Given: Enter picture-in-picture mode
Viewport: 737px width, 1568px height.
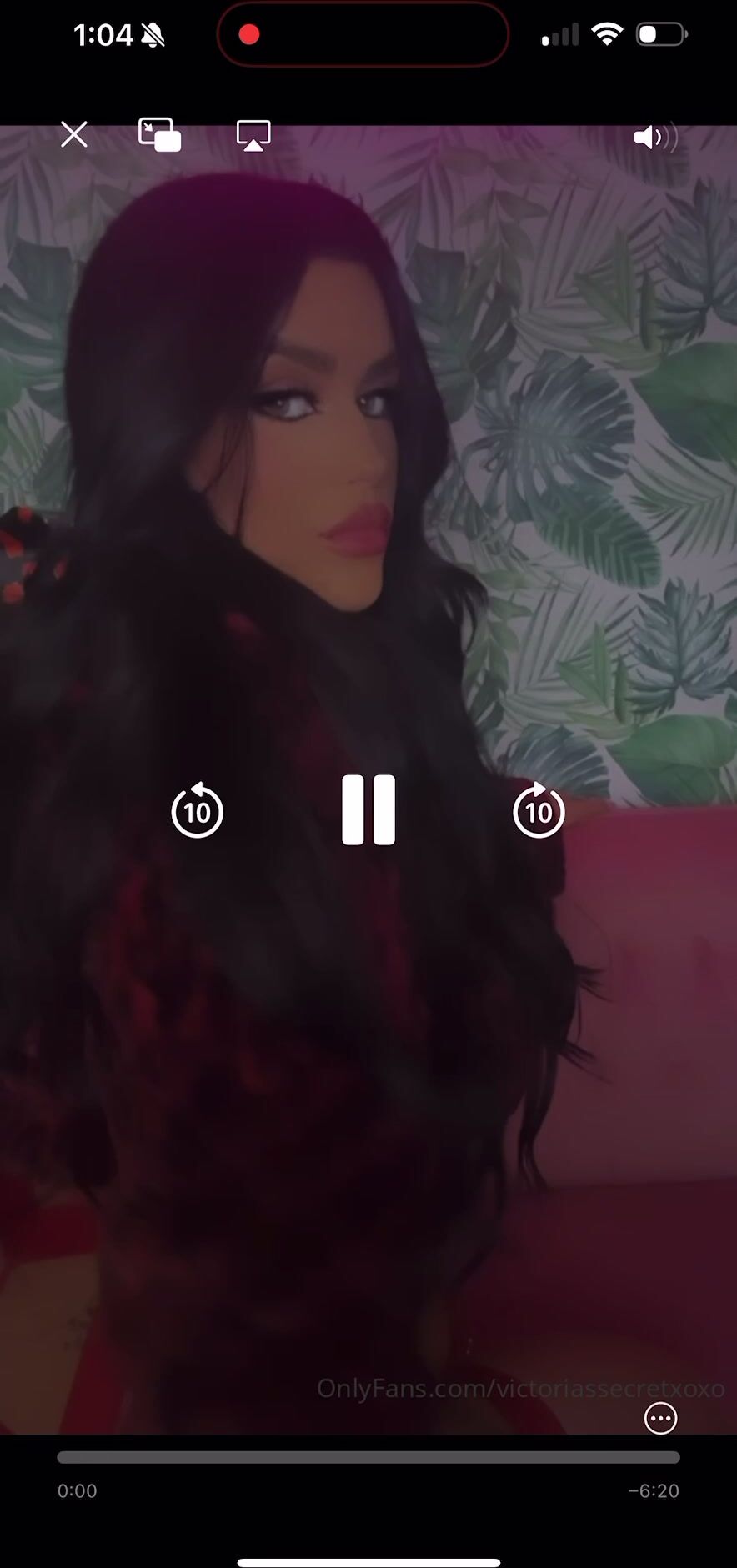Looking at the screenshot, I should 159,135.
